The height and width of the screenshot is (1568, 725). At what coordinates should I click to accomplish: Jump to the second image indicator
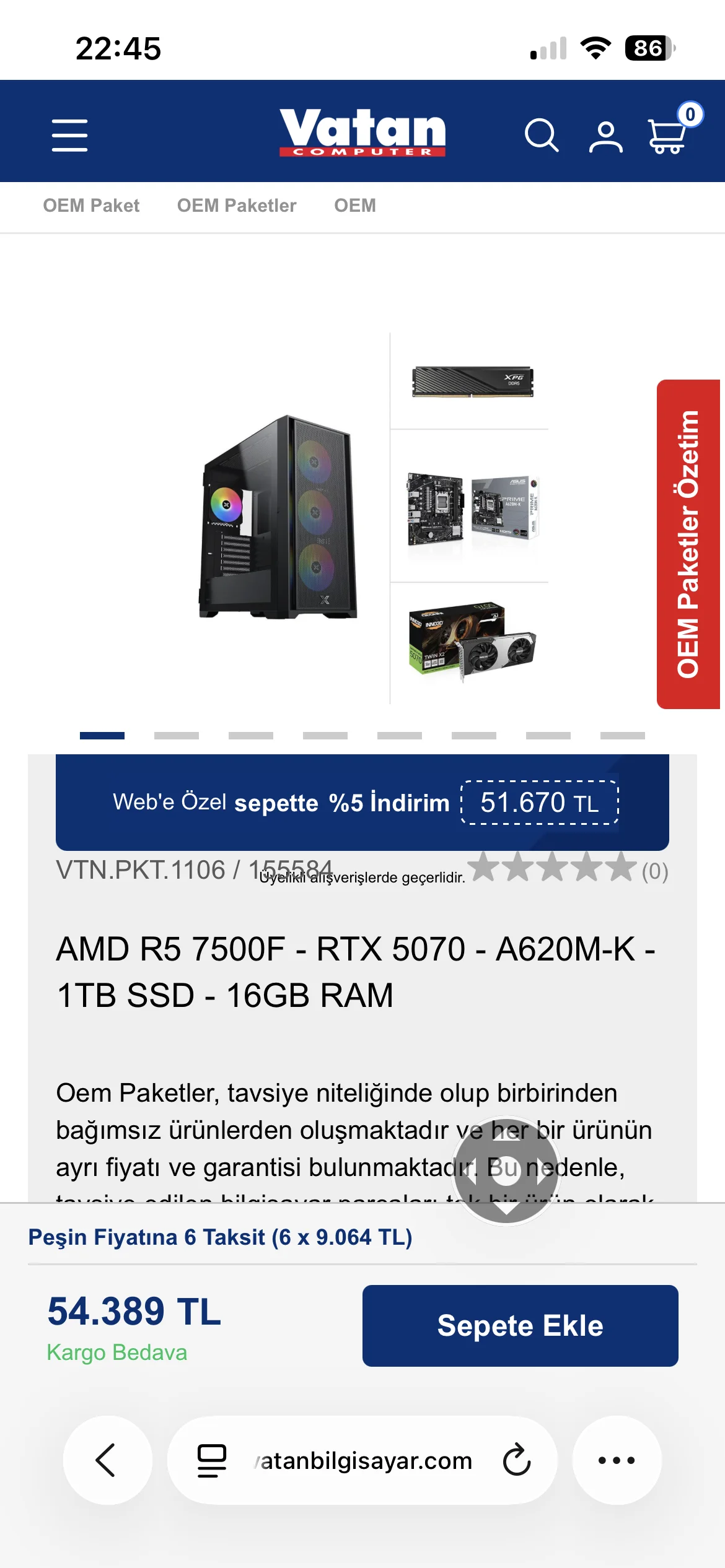[x=177, y=736]
